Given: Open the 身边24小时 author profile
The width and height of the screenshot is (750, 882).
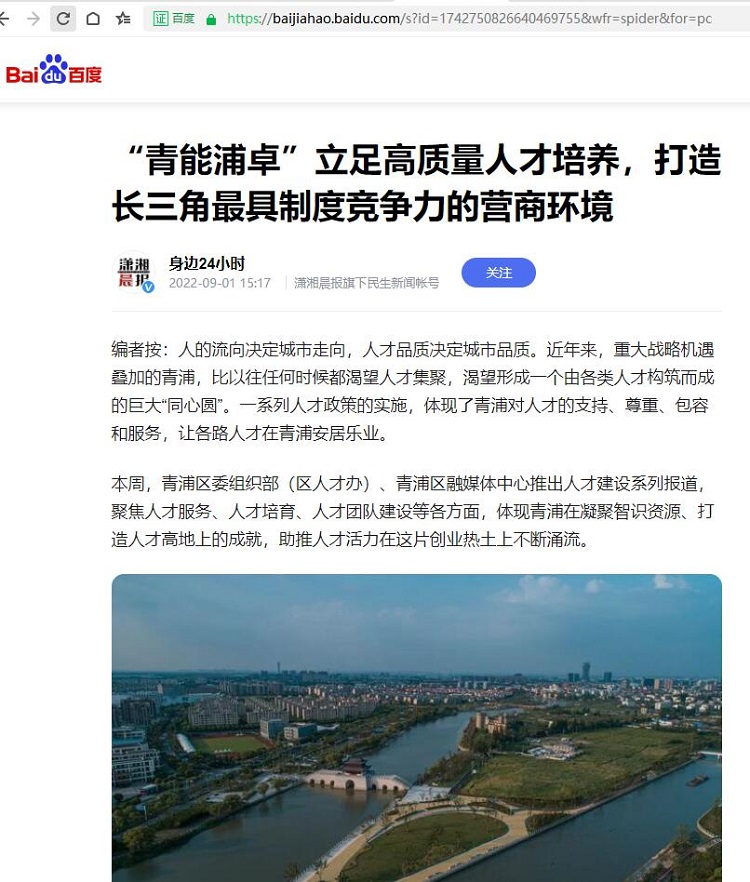Looking at the screenshot, I should pos(206,263).
